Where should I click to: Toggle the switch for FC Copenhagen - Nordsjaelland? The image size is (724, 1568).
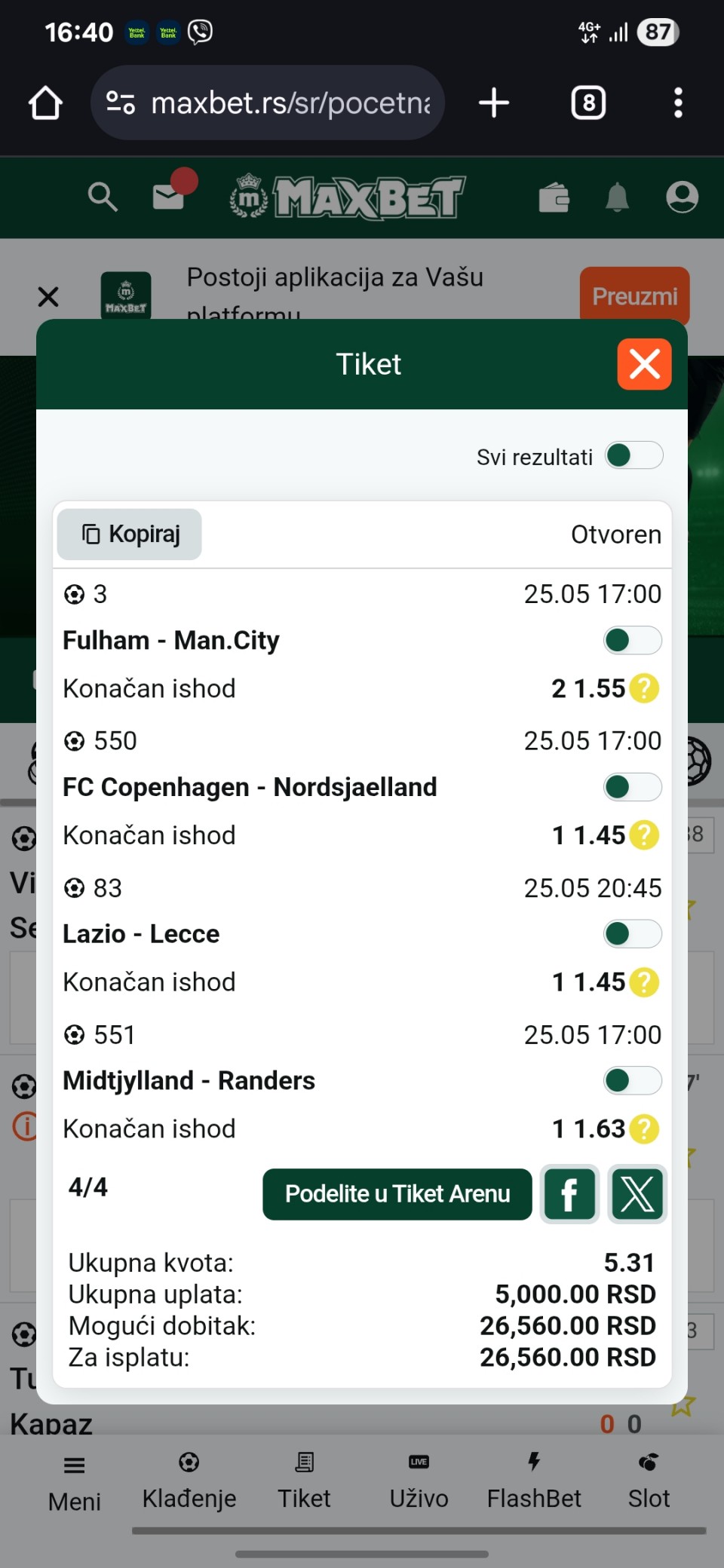632,787
